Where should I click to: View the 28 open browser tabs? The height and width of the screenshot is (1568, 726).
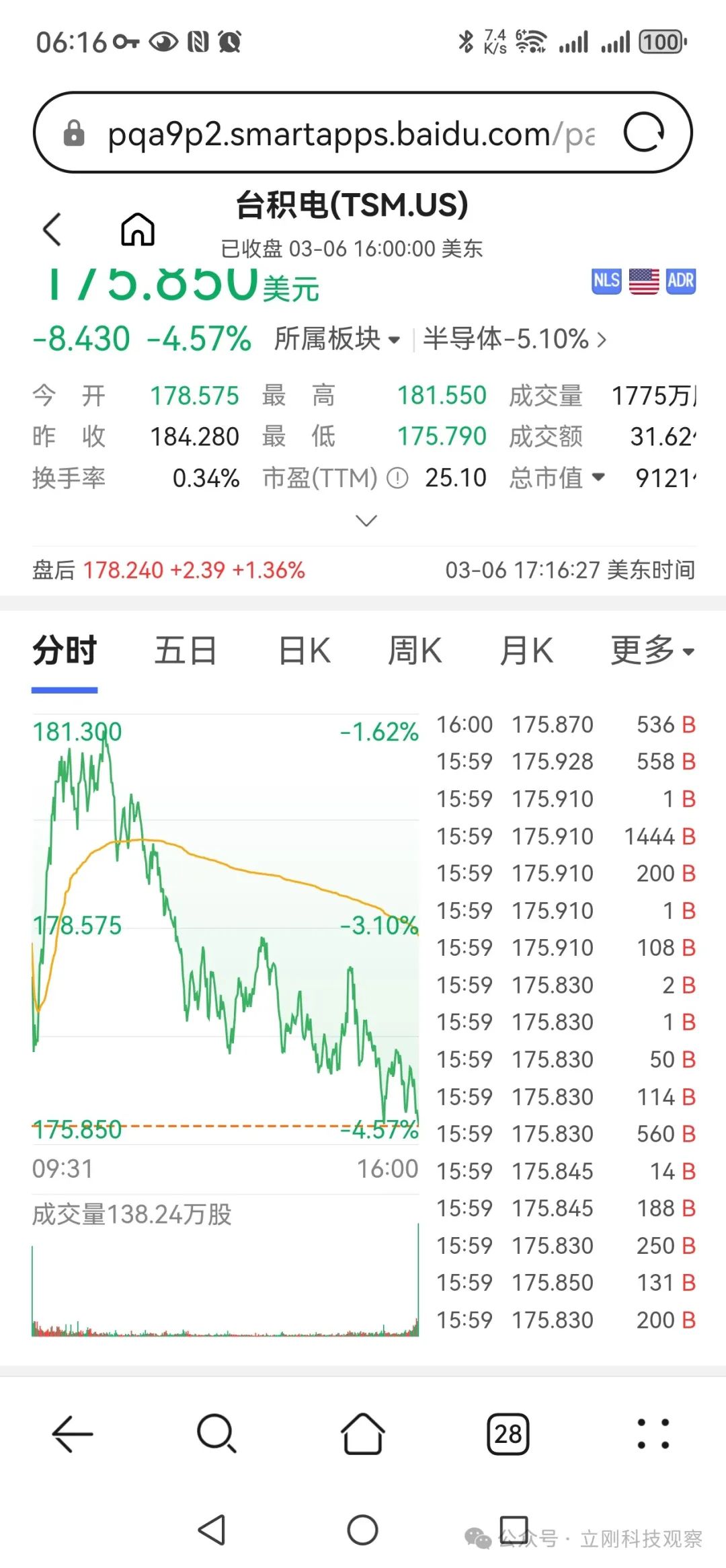tap(508, 1435)
